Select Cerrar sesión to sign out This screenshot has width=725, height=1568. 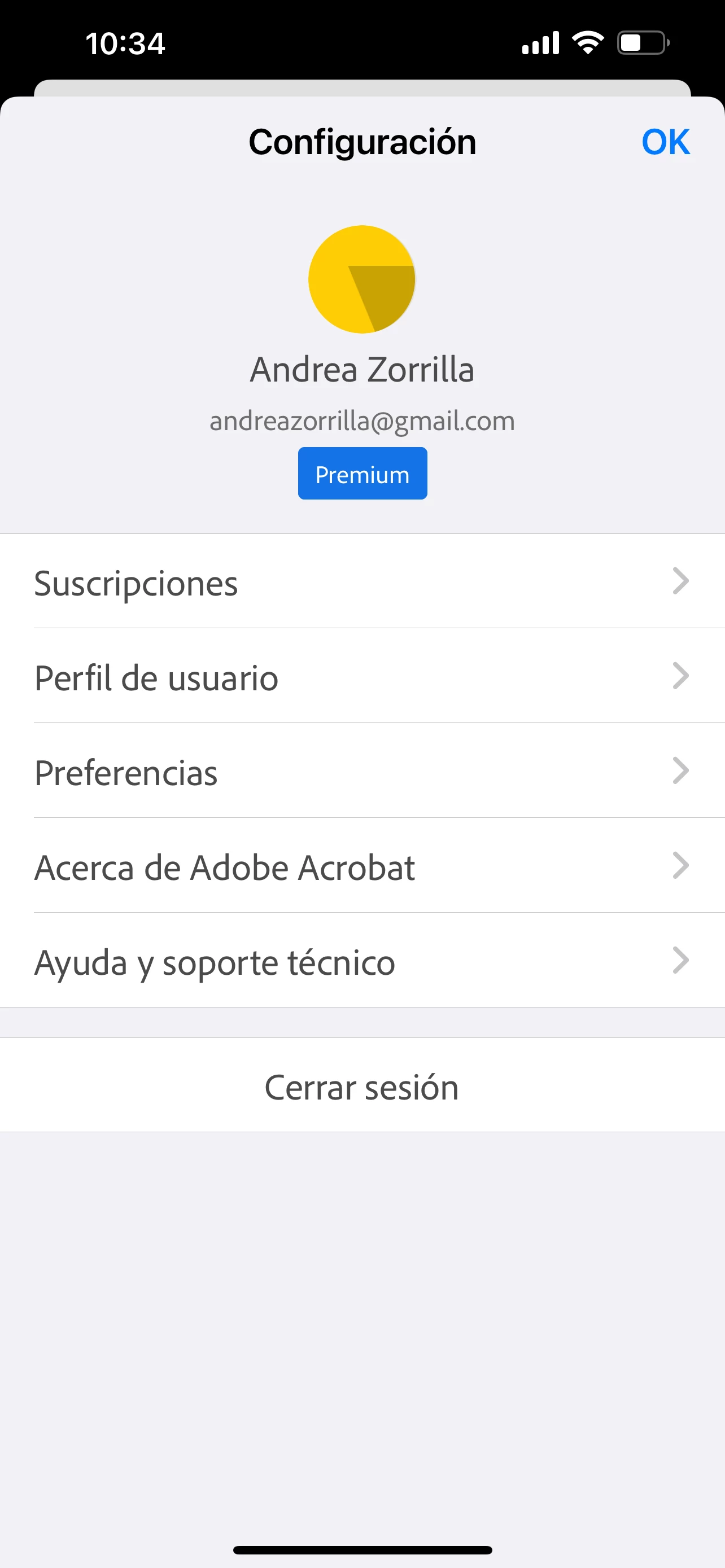(362, 1087)
